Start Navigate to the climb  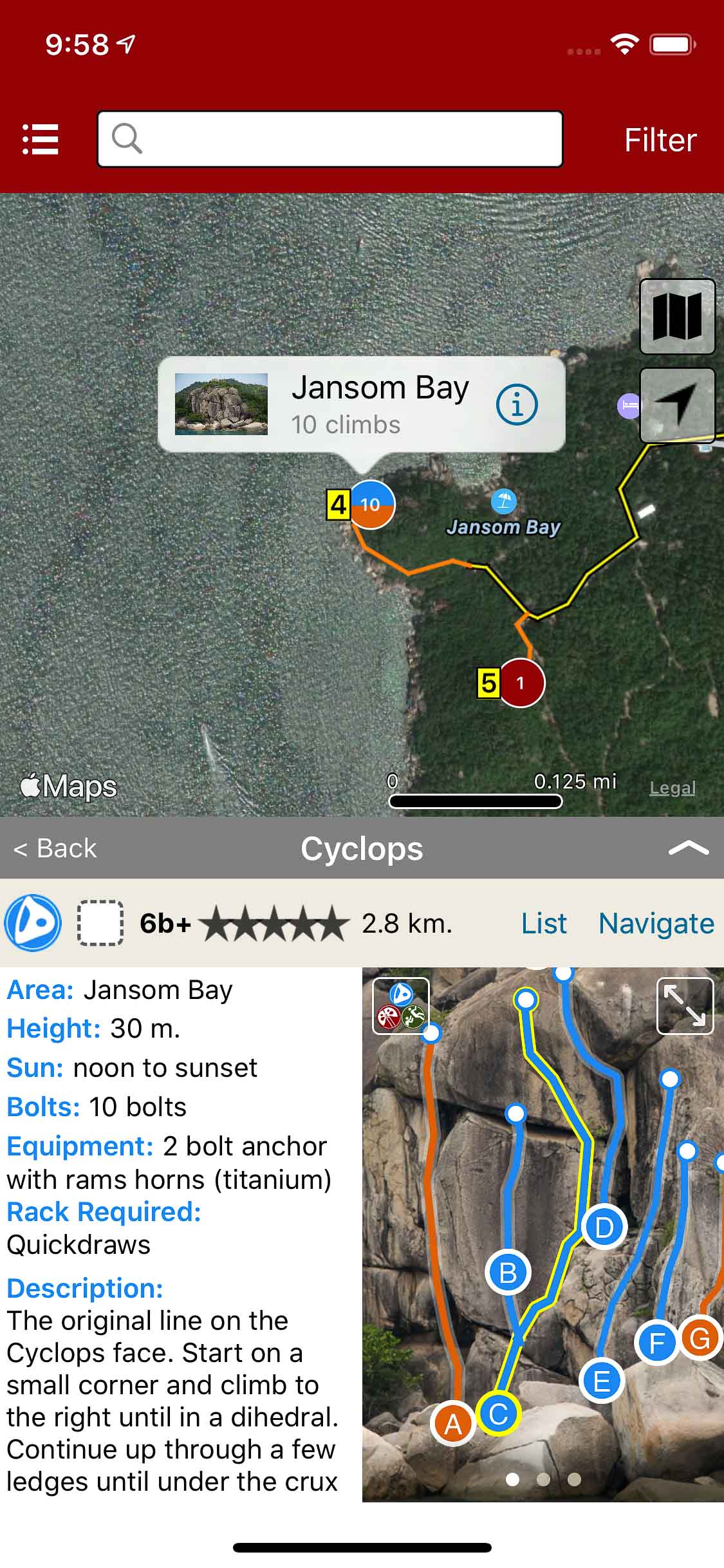(656, 923)
